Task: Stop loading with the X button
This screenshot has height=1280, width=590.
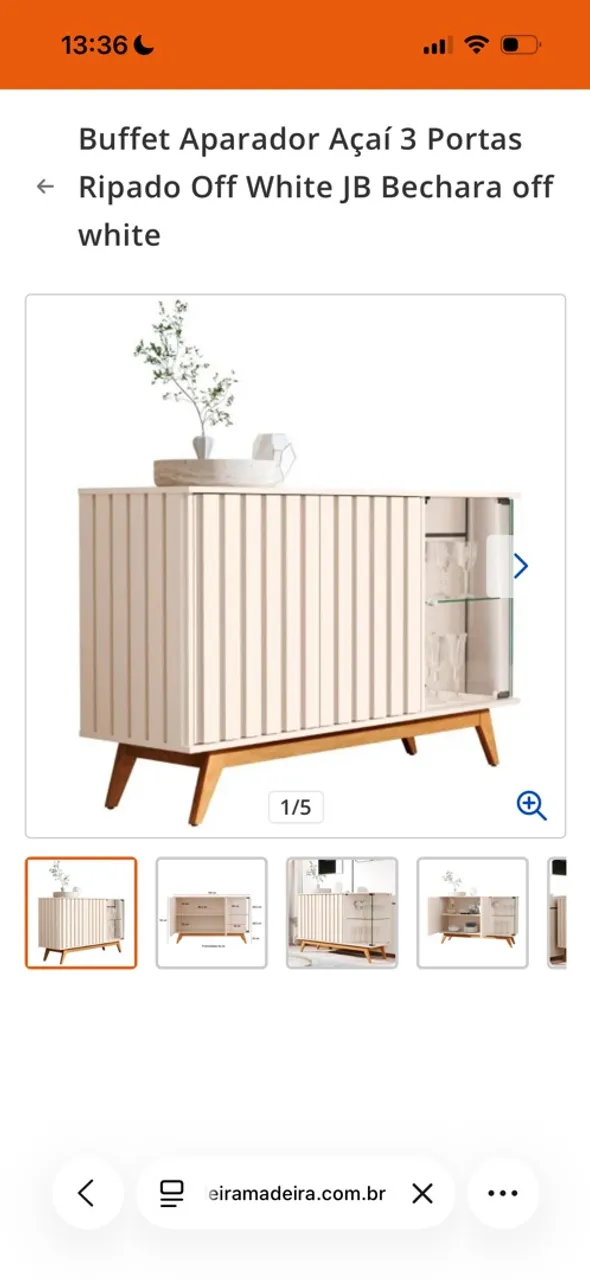Action: click(x=423, y=1193)
